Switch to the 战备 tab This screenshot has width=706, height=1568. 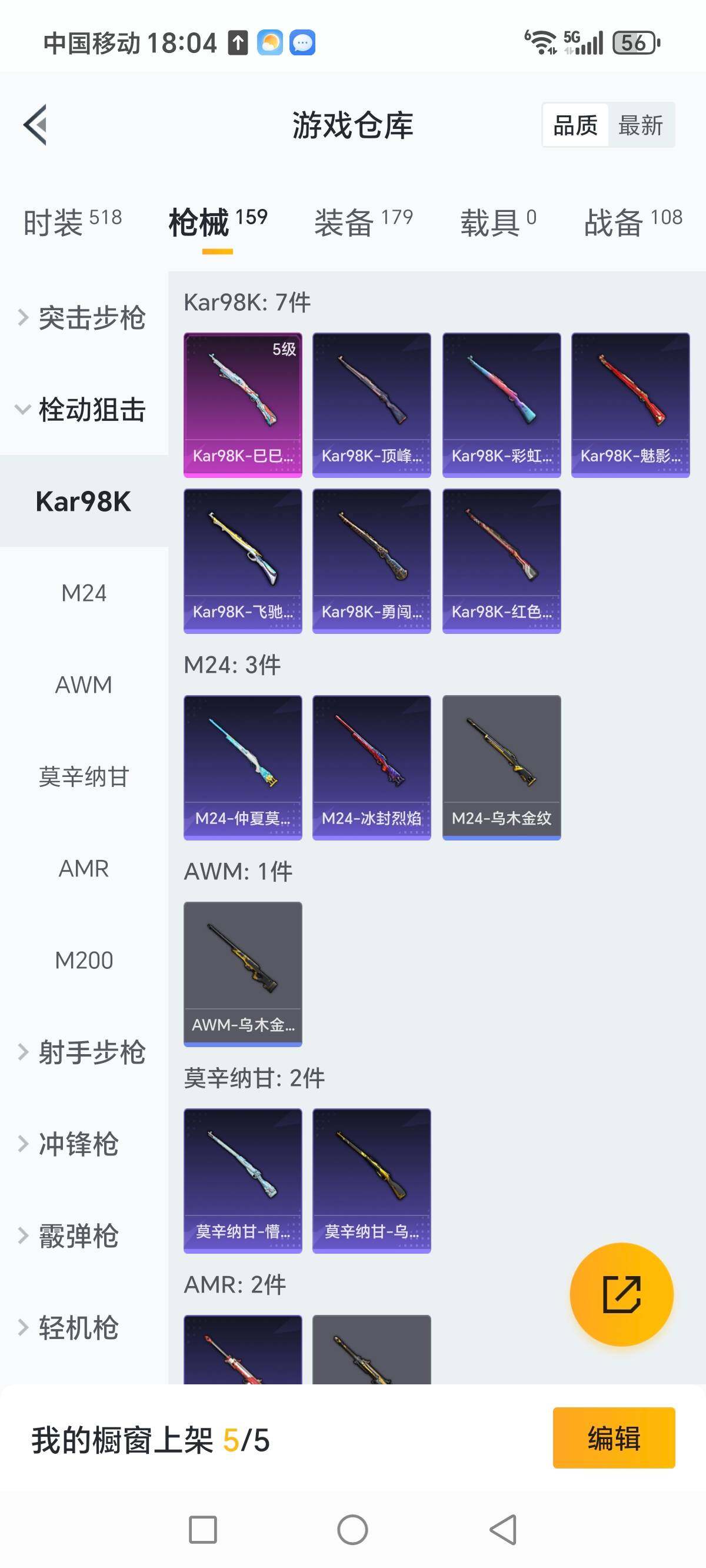coord(632,221)
